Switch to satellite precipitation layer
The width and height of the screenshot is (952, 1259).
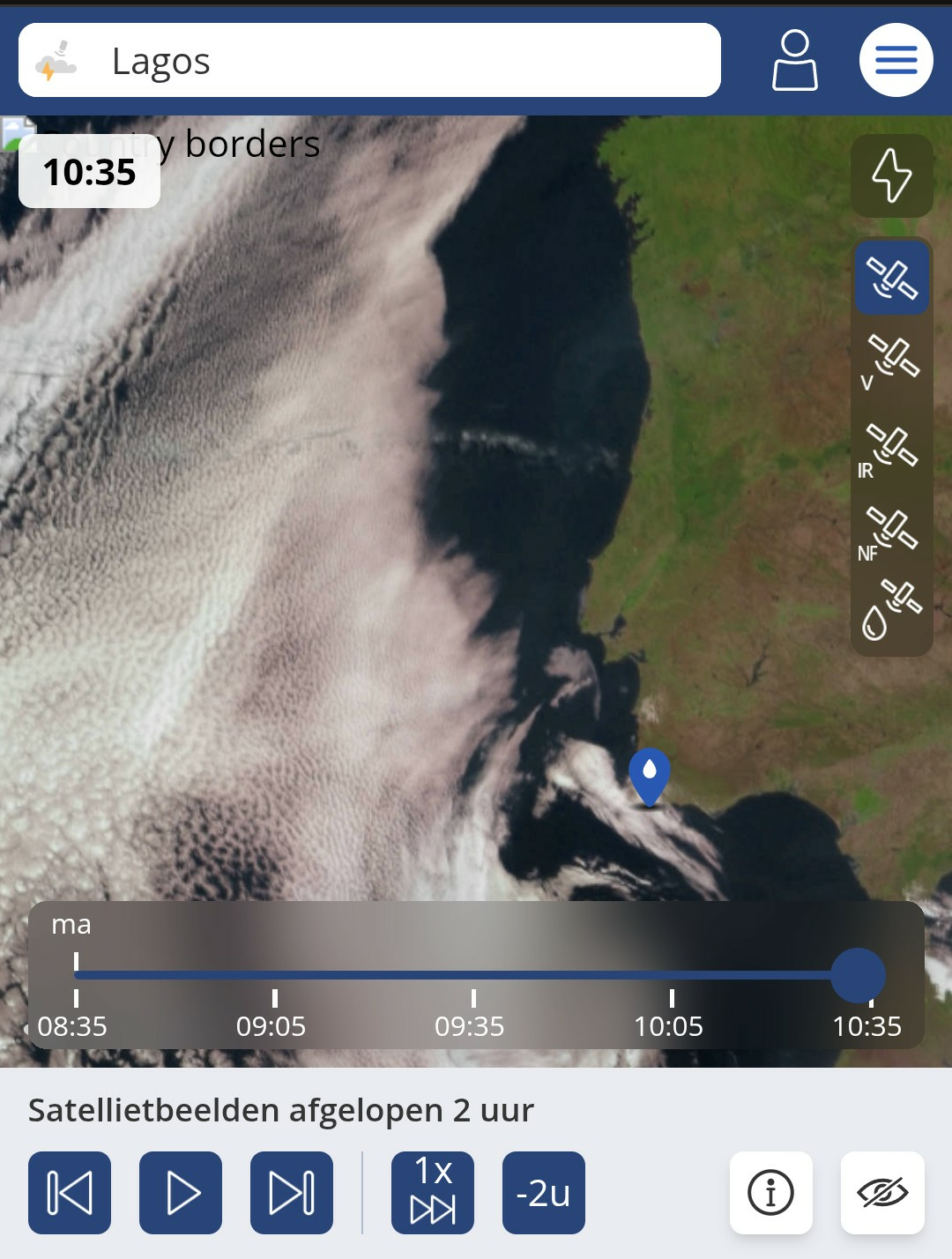pos(891,610)
